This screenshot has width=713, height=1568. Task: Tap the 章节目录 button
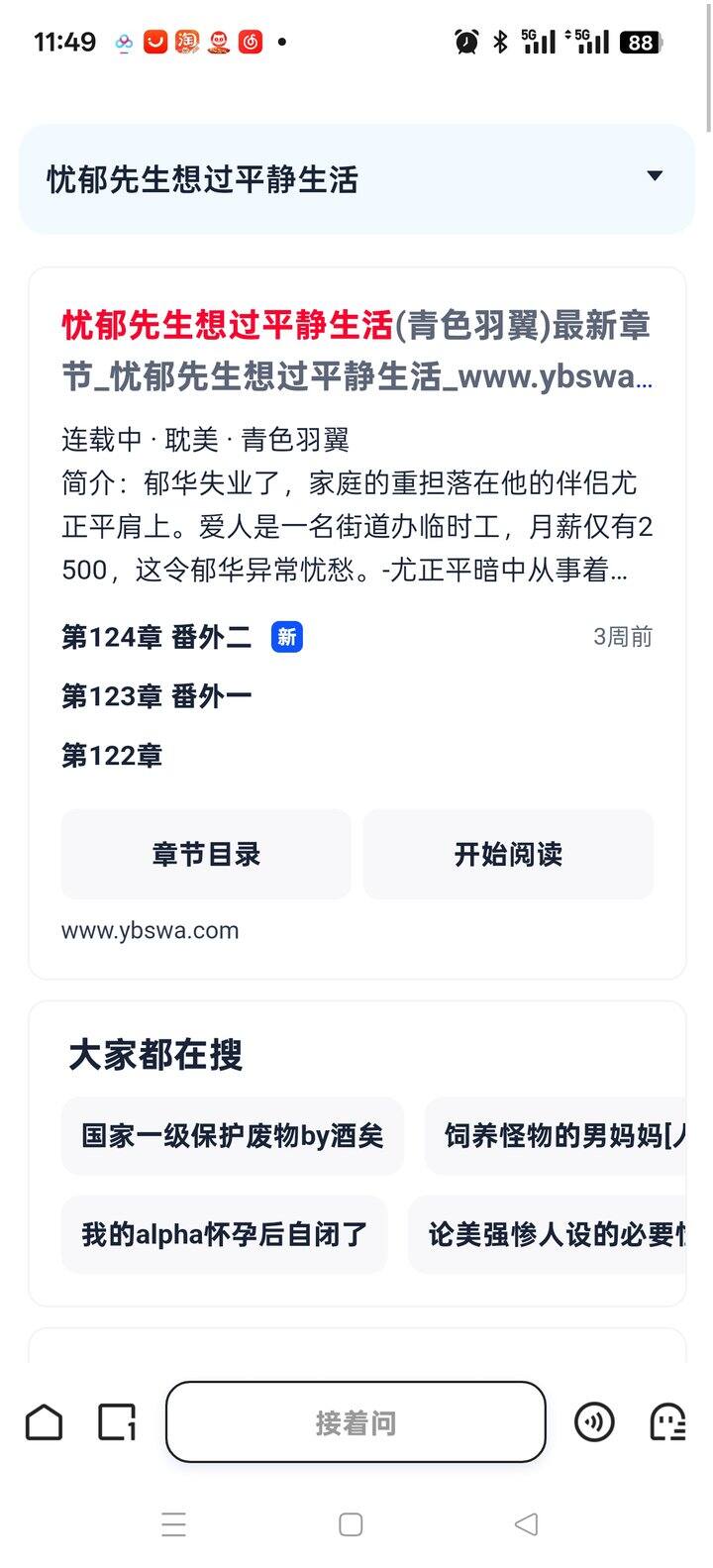tap(206, 854)
